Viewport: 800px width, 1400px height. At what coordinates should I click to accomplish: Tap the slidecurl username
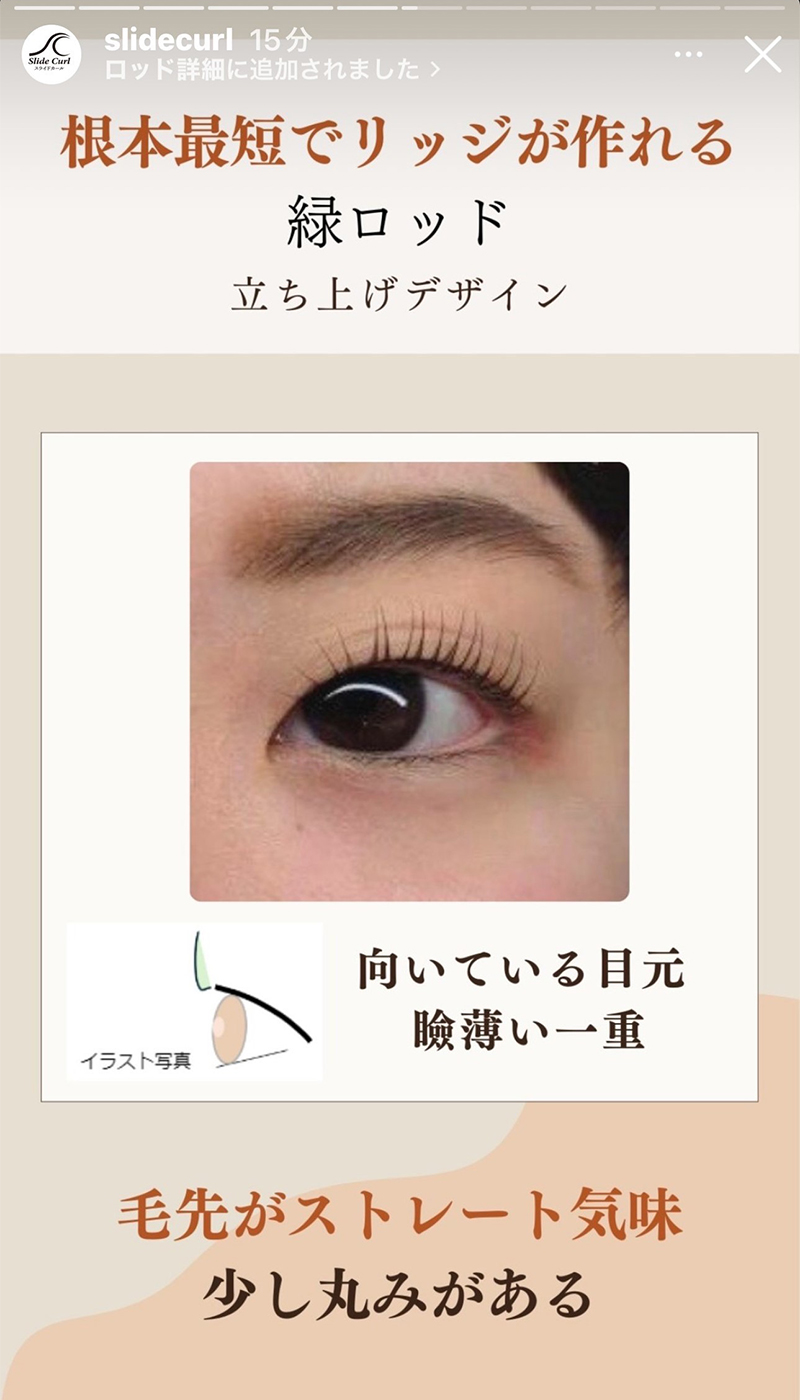tap(168, 41)
